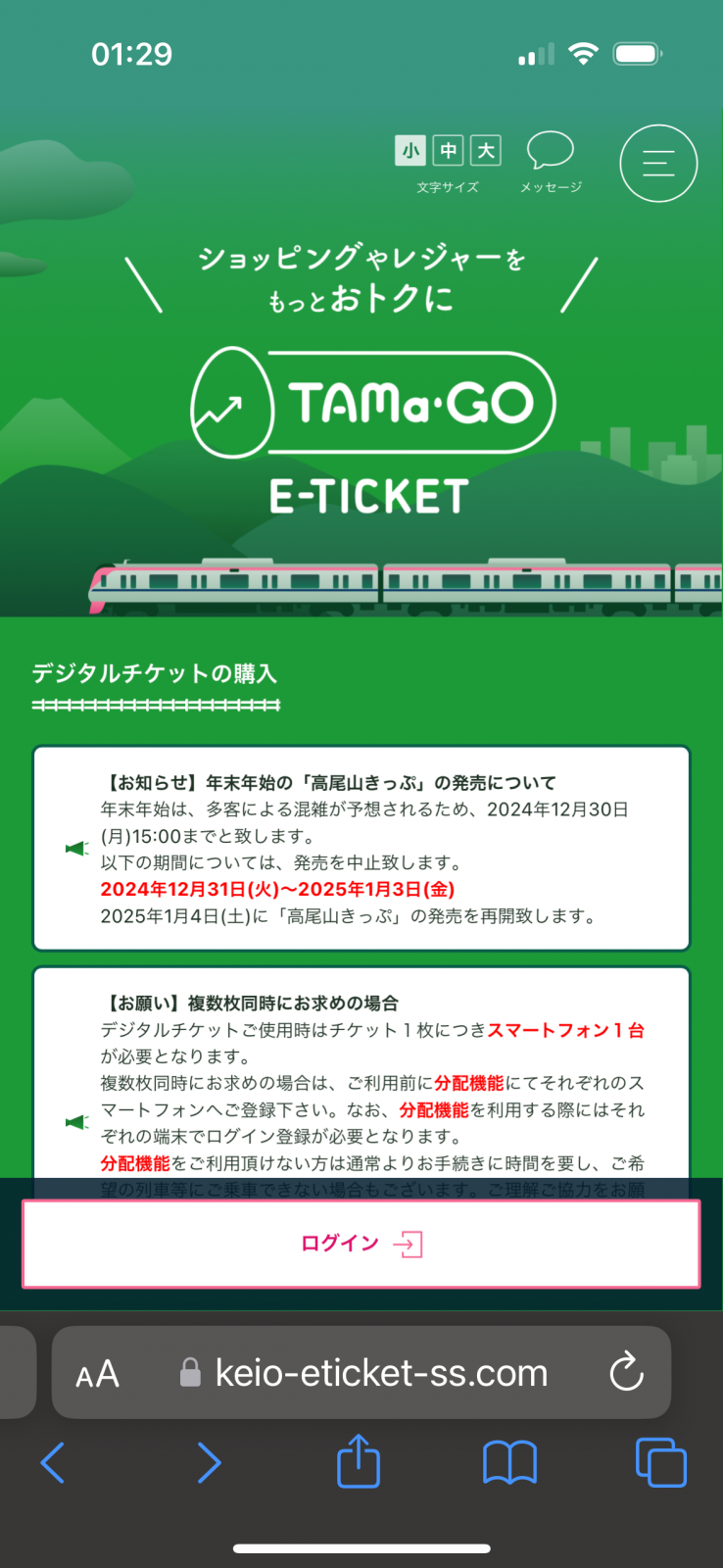
Task: Tap the ログイン button
Action: click(361, 1244)
